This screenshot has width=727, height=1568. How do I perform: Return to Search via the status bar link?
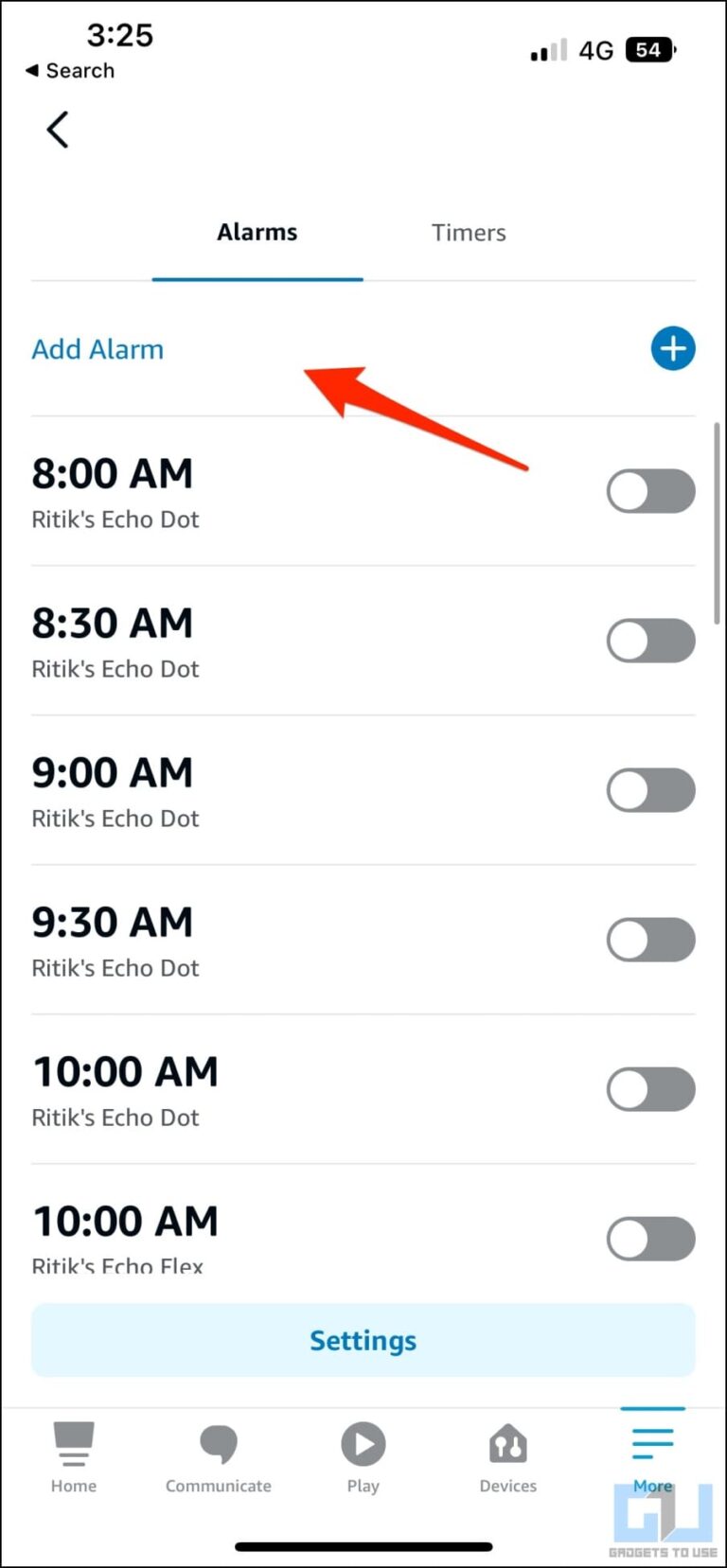(69, 70)
